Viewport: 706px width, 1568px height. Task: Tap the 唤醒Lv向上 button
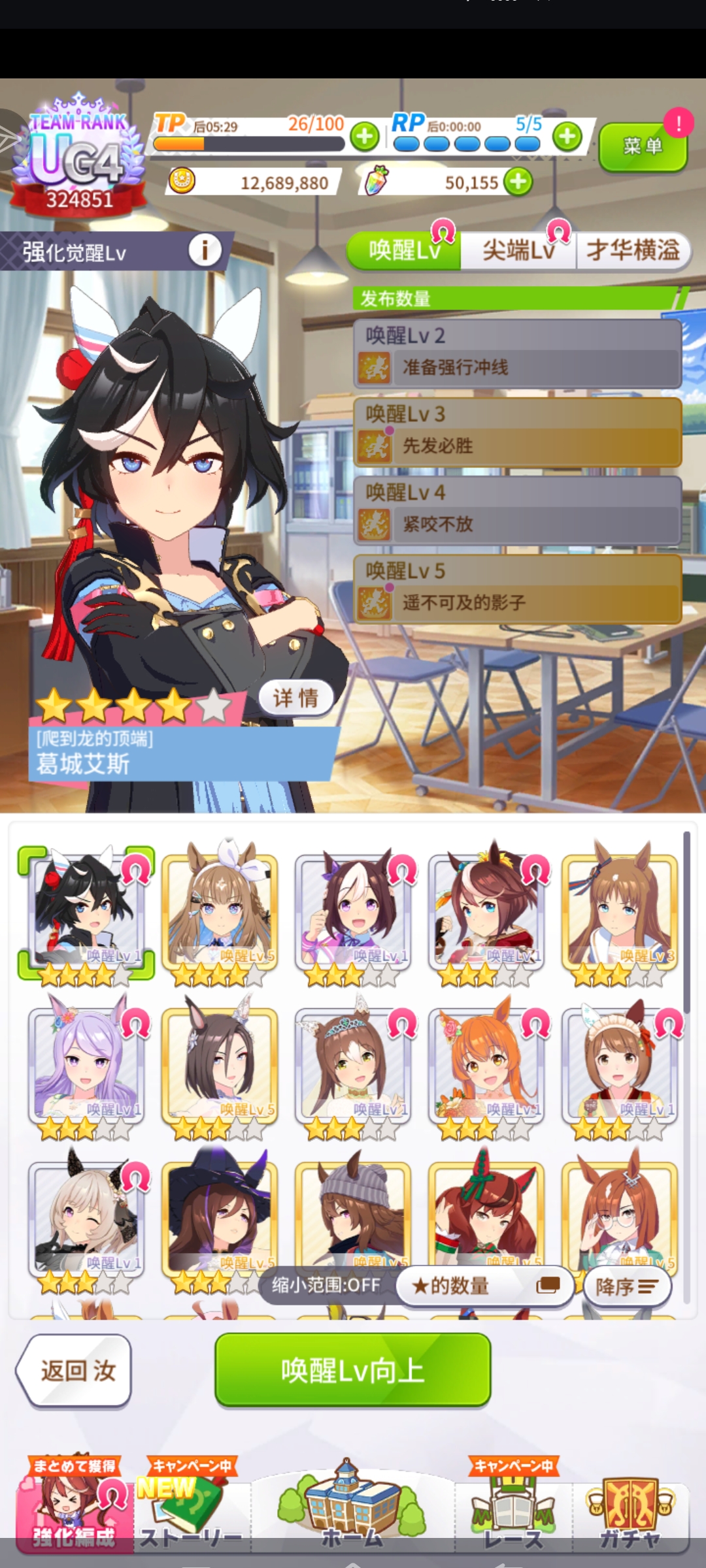(x=352, y=1370)
